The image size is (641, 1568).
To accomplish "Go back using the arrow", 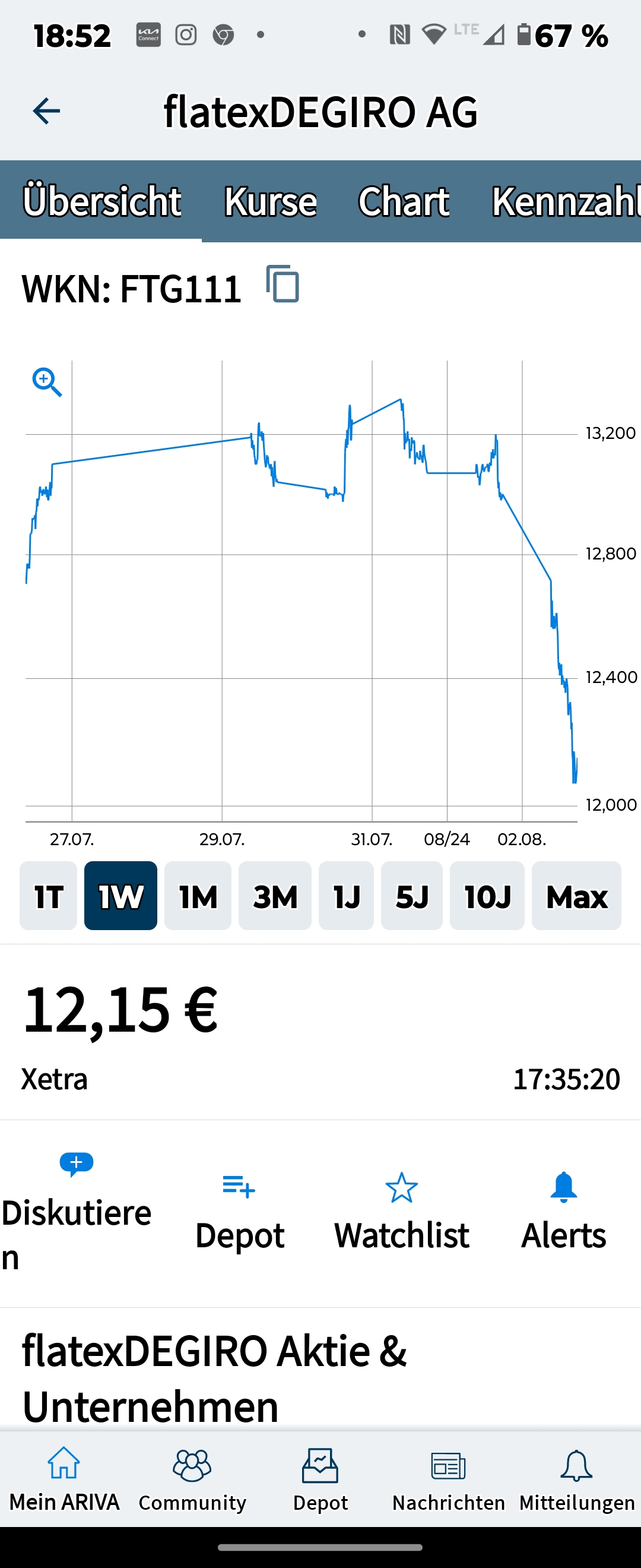I will (x=46, y=111).
